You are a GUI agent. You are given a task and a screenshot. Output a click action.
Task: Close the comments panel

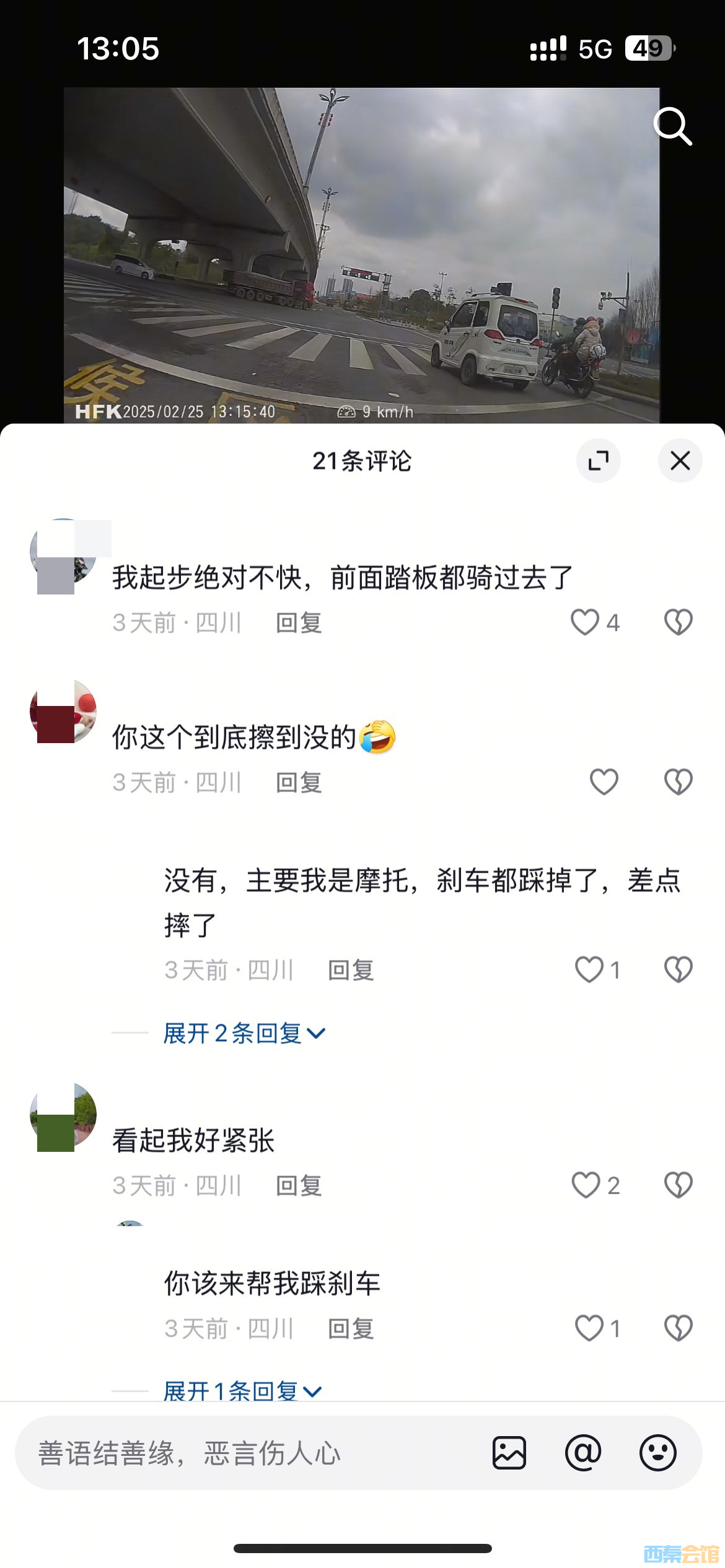[x=680, y=461]
